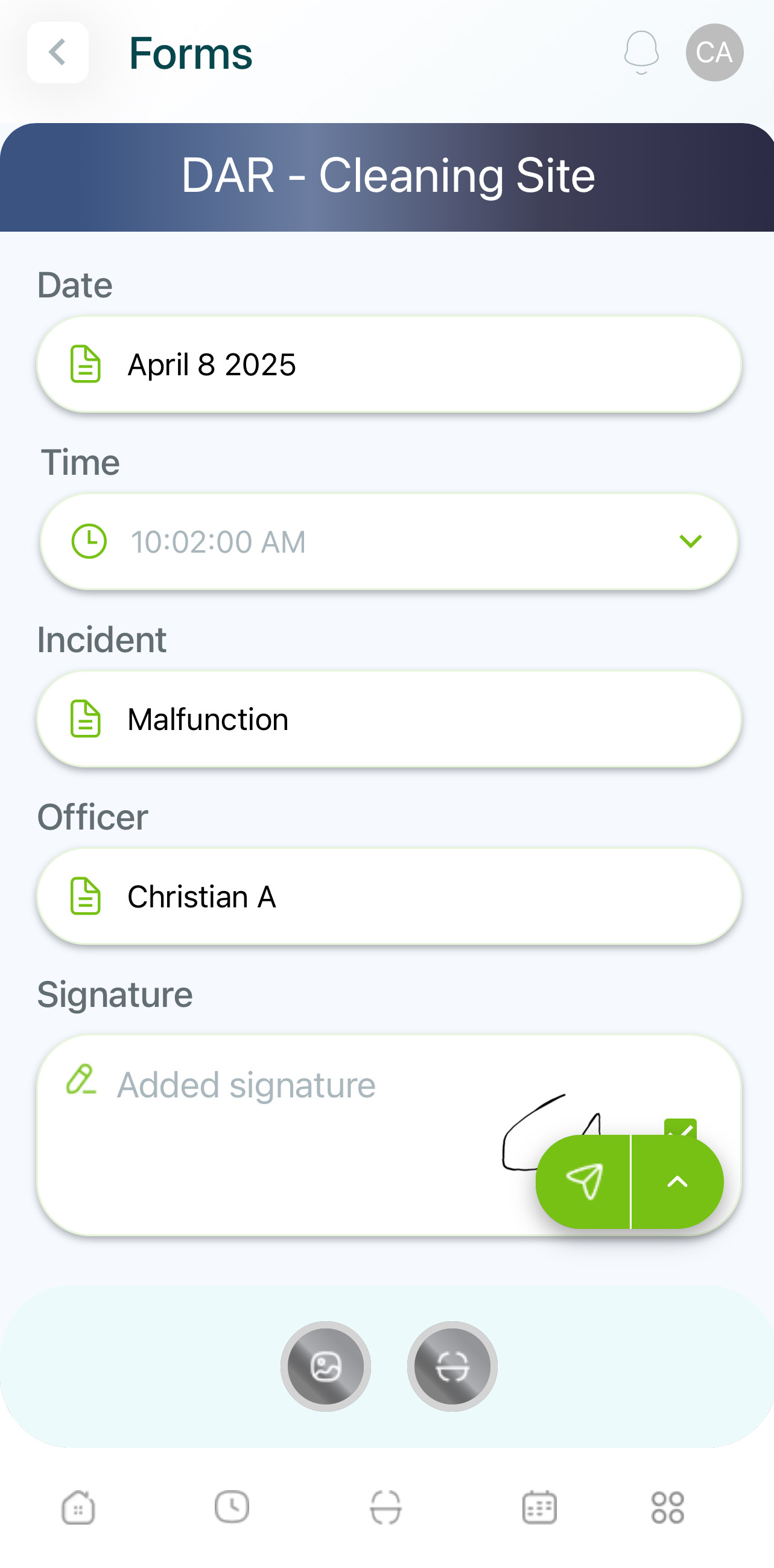Tap the round scan button
This screenshot has width=774, height=1568.
click(x=452, y=1366)
